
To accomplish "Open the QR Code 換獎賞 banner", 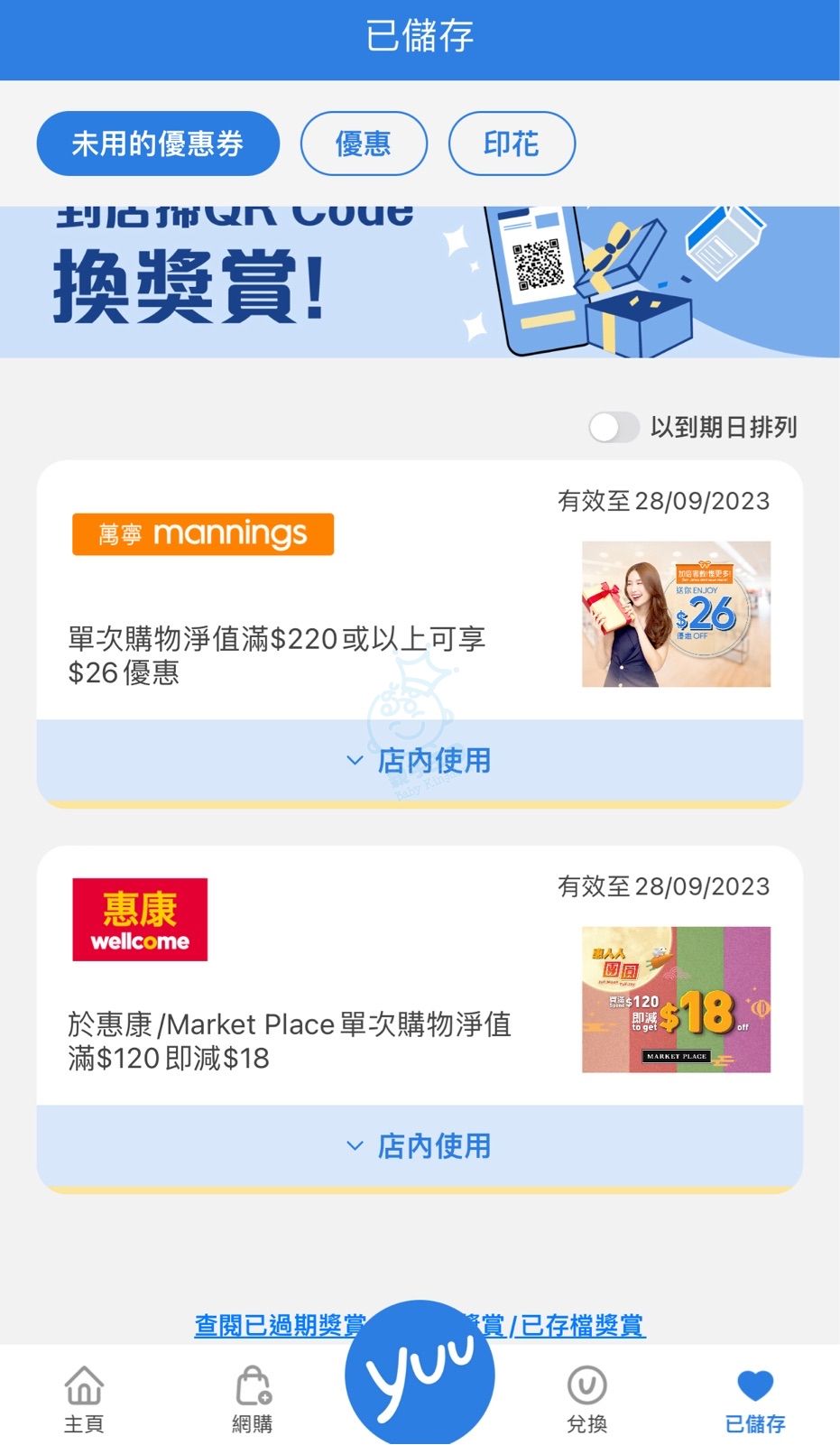I will (x=420, y=282).
